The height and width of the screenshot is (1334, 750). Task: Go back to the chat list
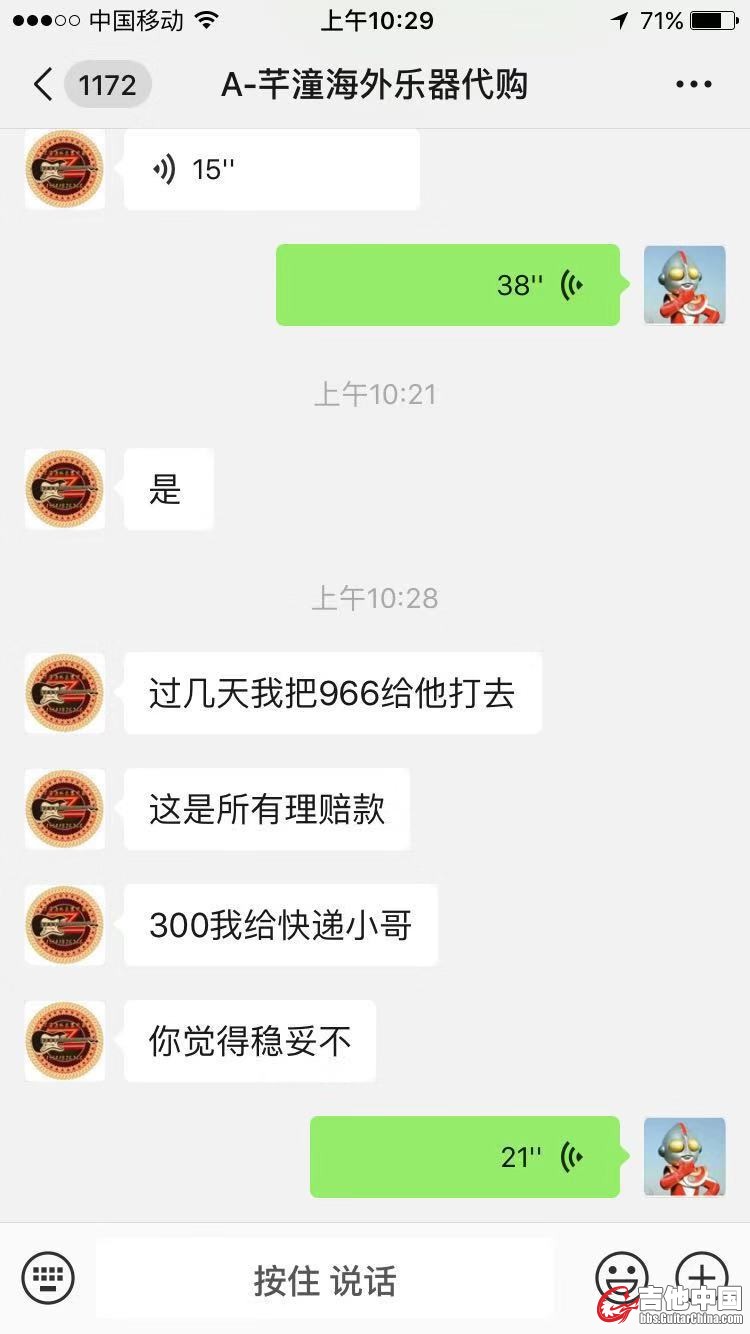42,85
